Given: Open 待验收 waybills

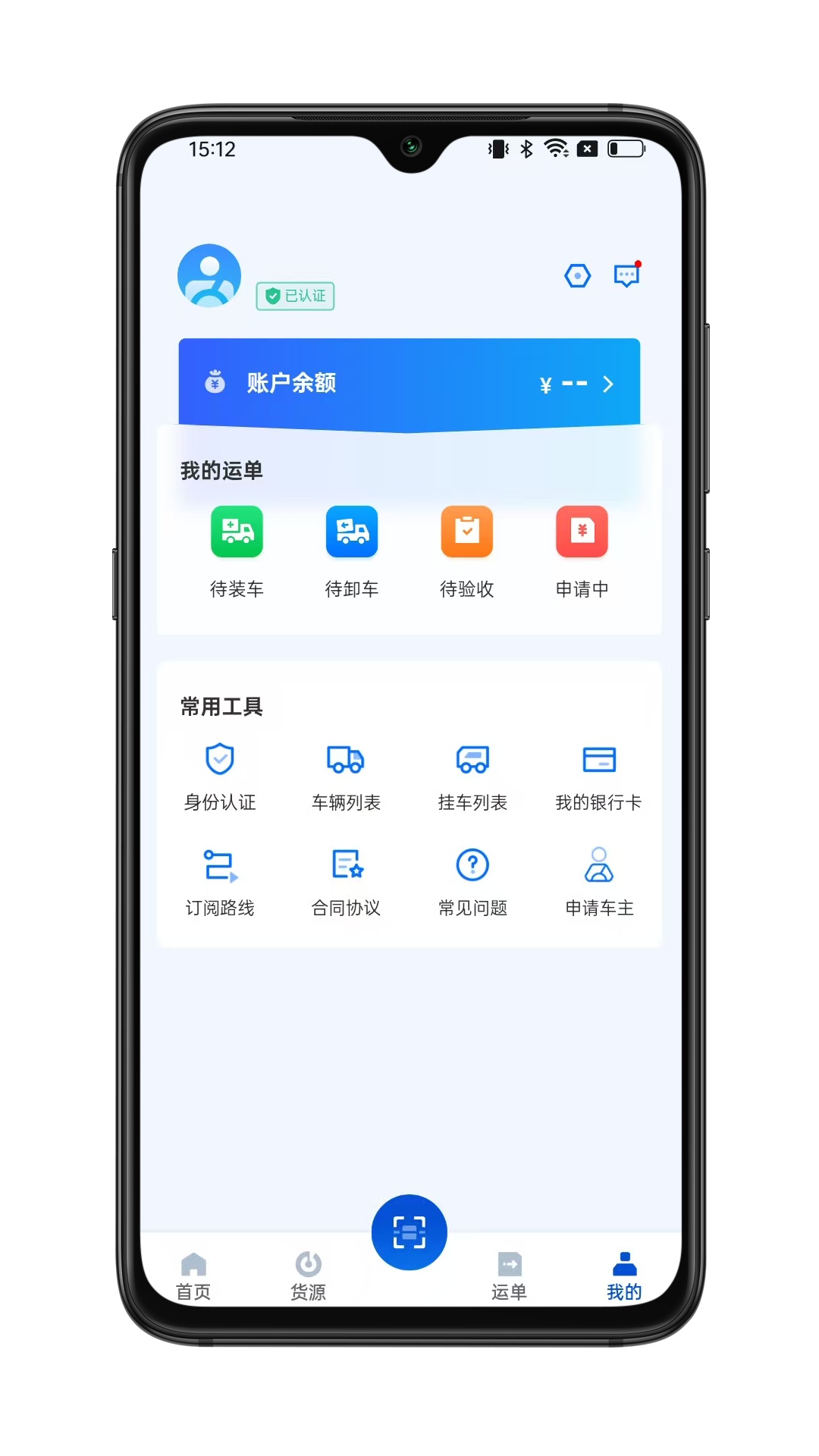Looking at the screenshot, I should tap(467, 551).
